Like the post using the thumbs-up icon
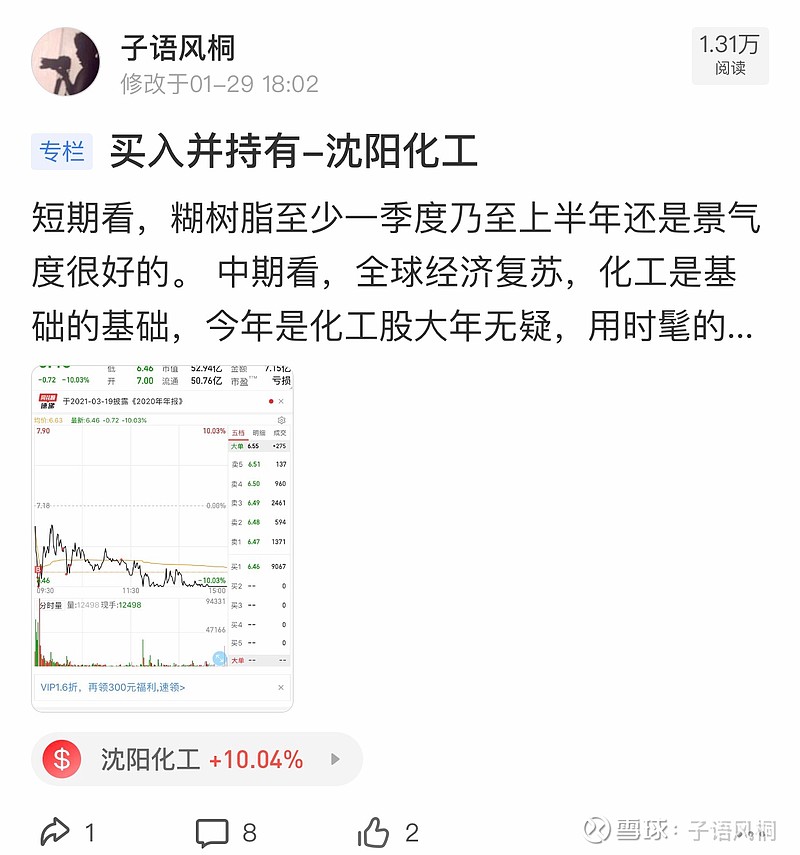Viewport: 800px width, 855px height. point(375,831)
